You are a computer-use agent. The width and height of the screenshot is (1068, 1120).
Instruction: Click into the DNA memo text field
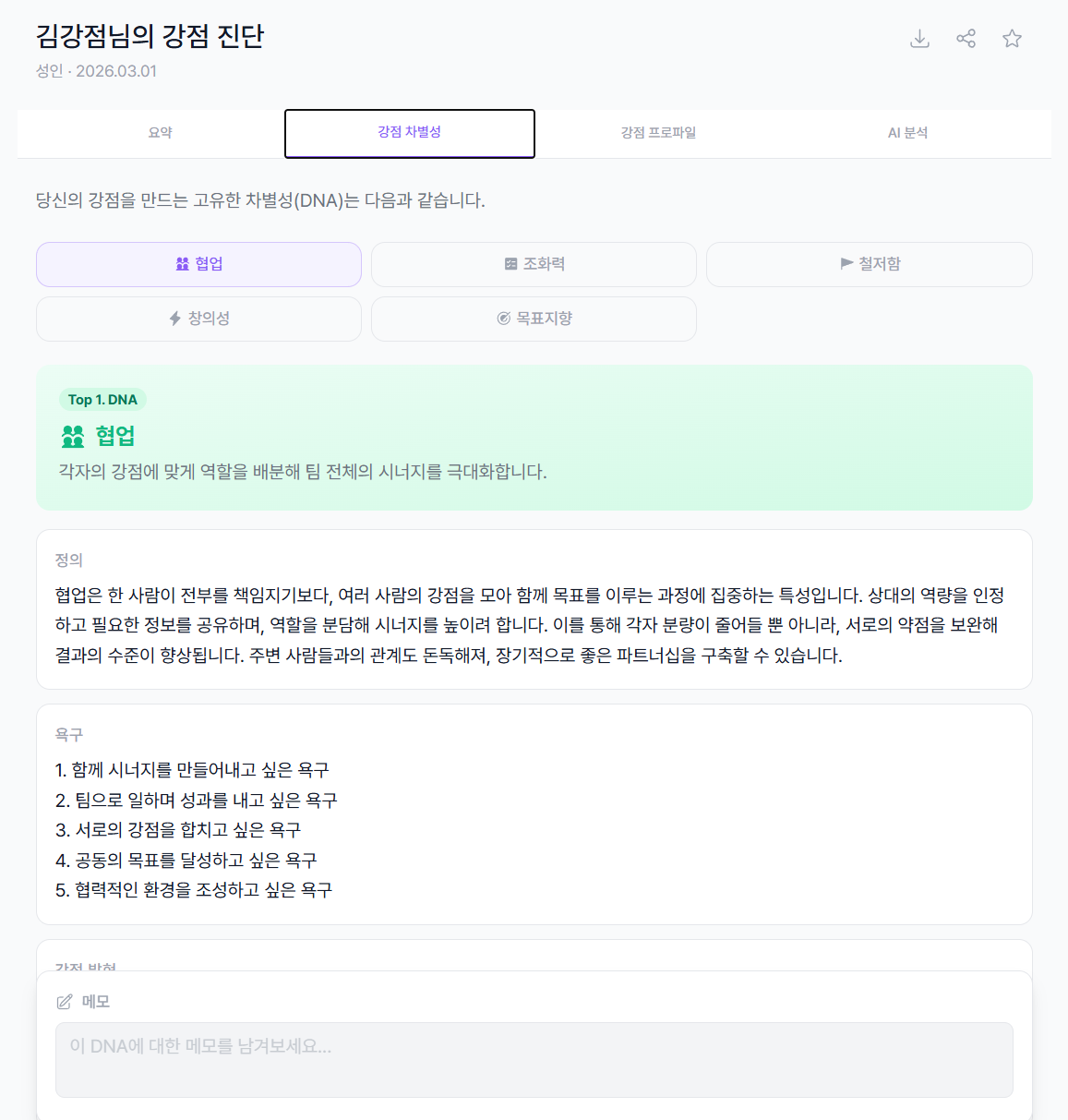point(534,1059)
